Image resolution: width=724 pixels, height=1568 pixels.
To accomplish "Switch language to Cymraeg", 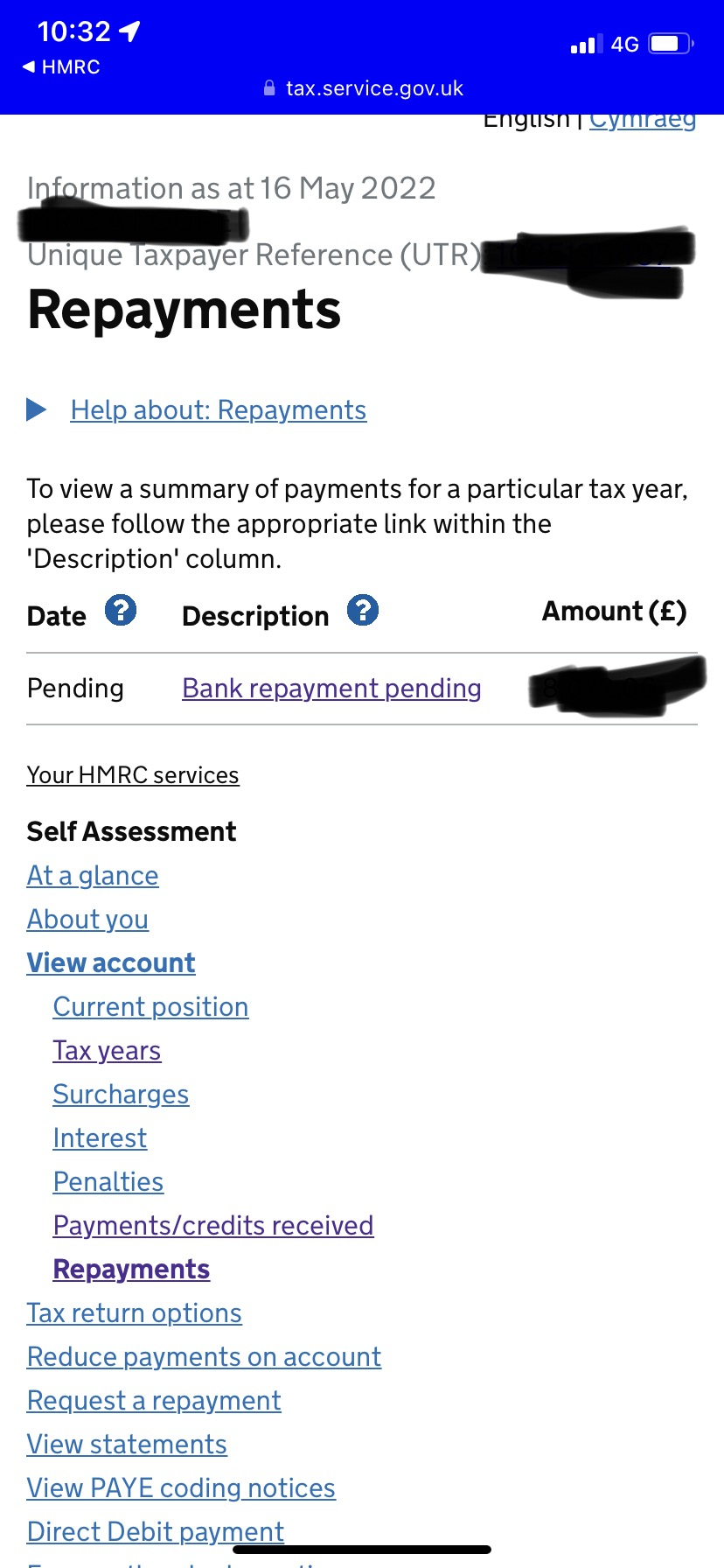I will pos(643,120).
